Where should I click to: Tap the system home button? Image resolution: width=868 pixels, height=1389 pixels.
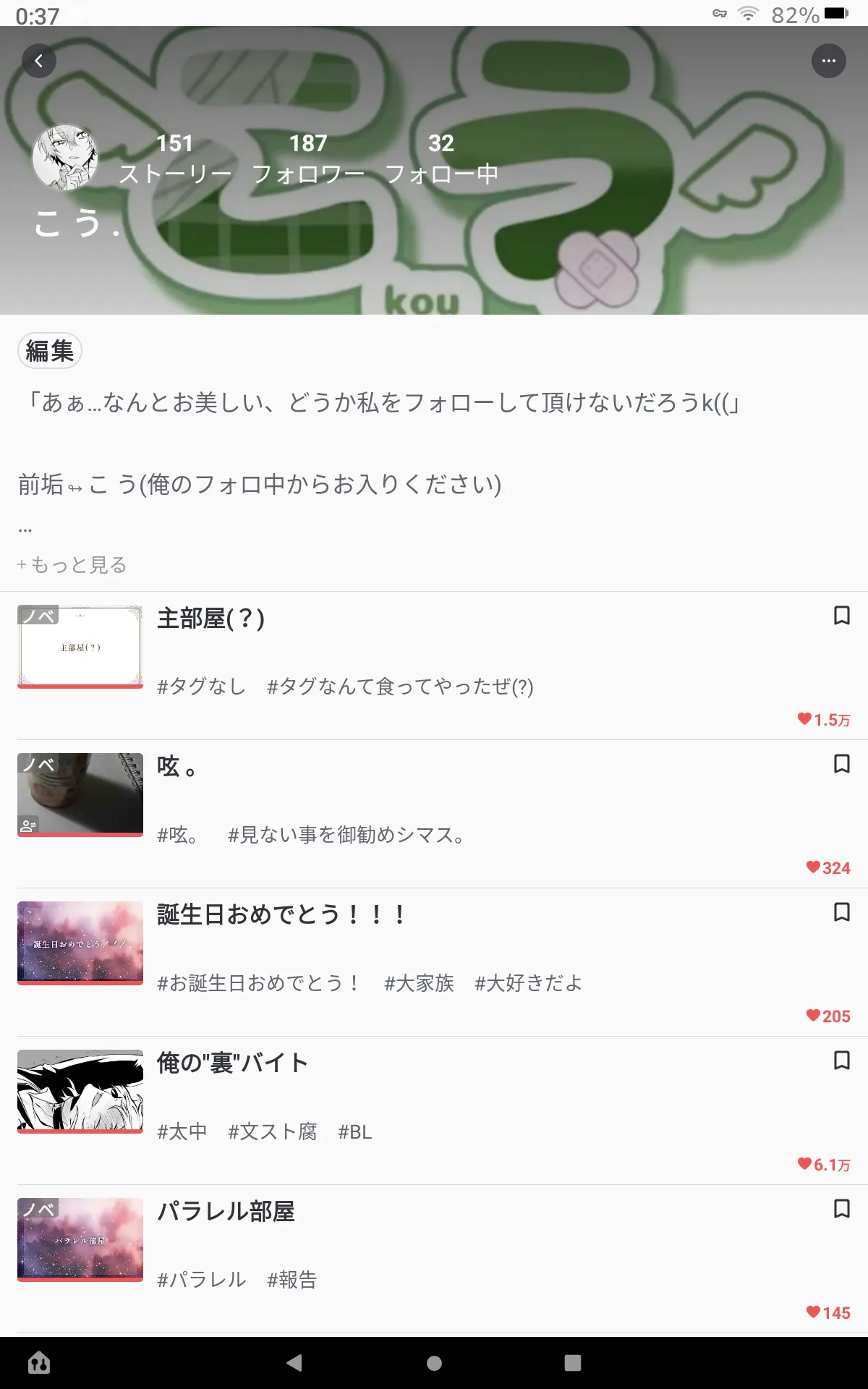[434, 1363]
